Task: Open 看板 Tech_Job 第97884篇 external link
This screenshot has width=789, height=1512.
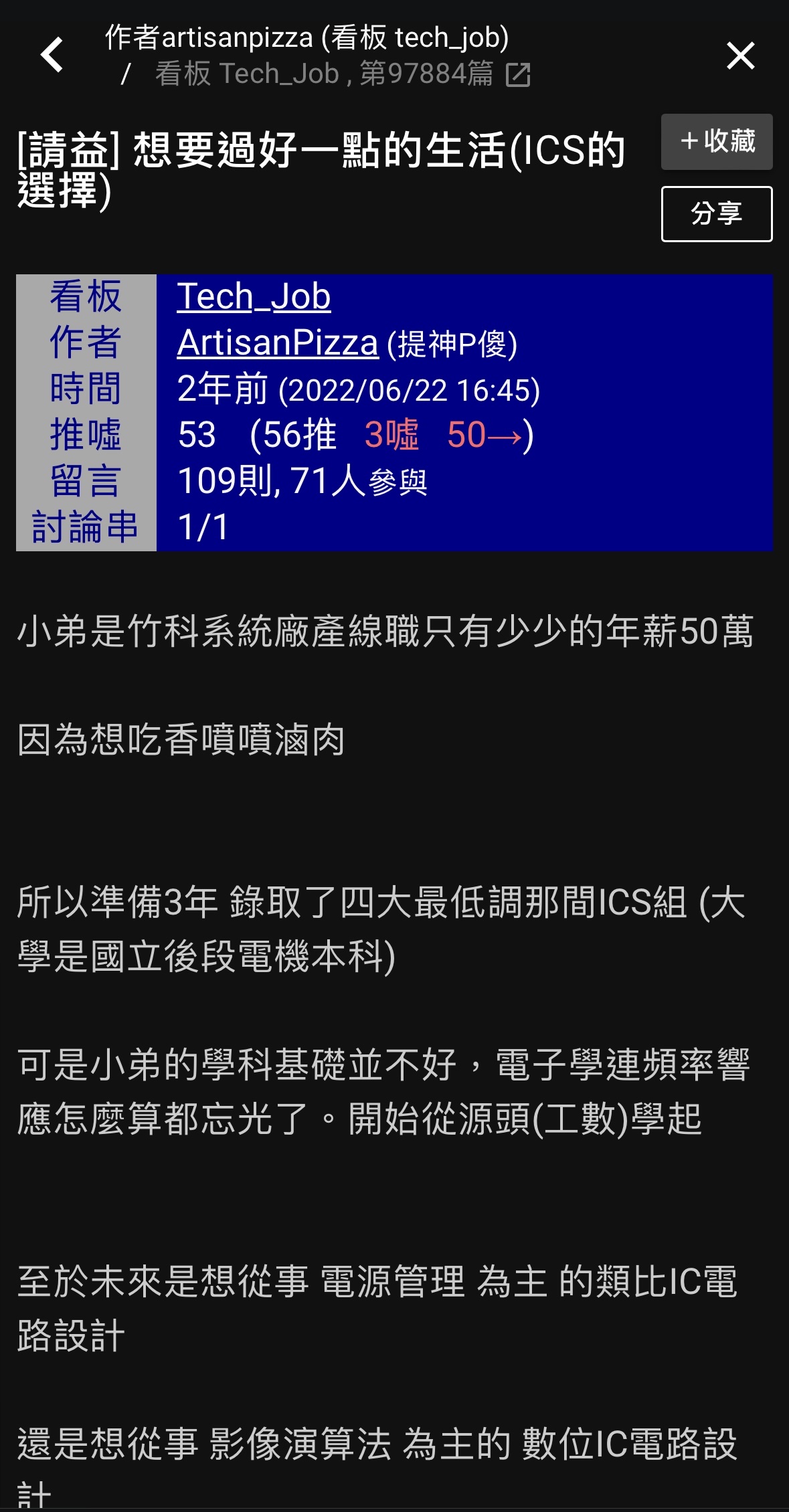Action: [x=343, y=74]
